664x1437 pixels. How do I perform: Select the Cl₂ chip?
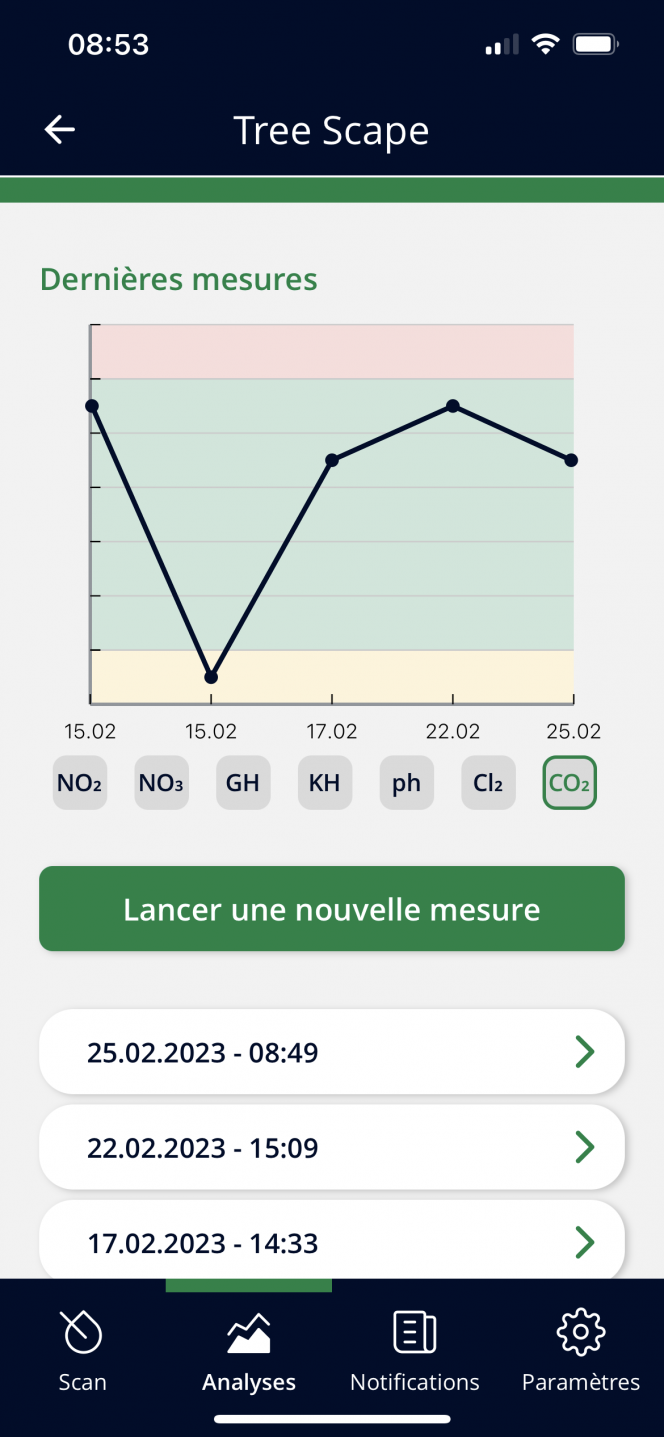pos(488,783)
